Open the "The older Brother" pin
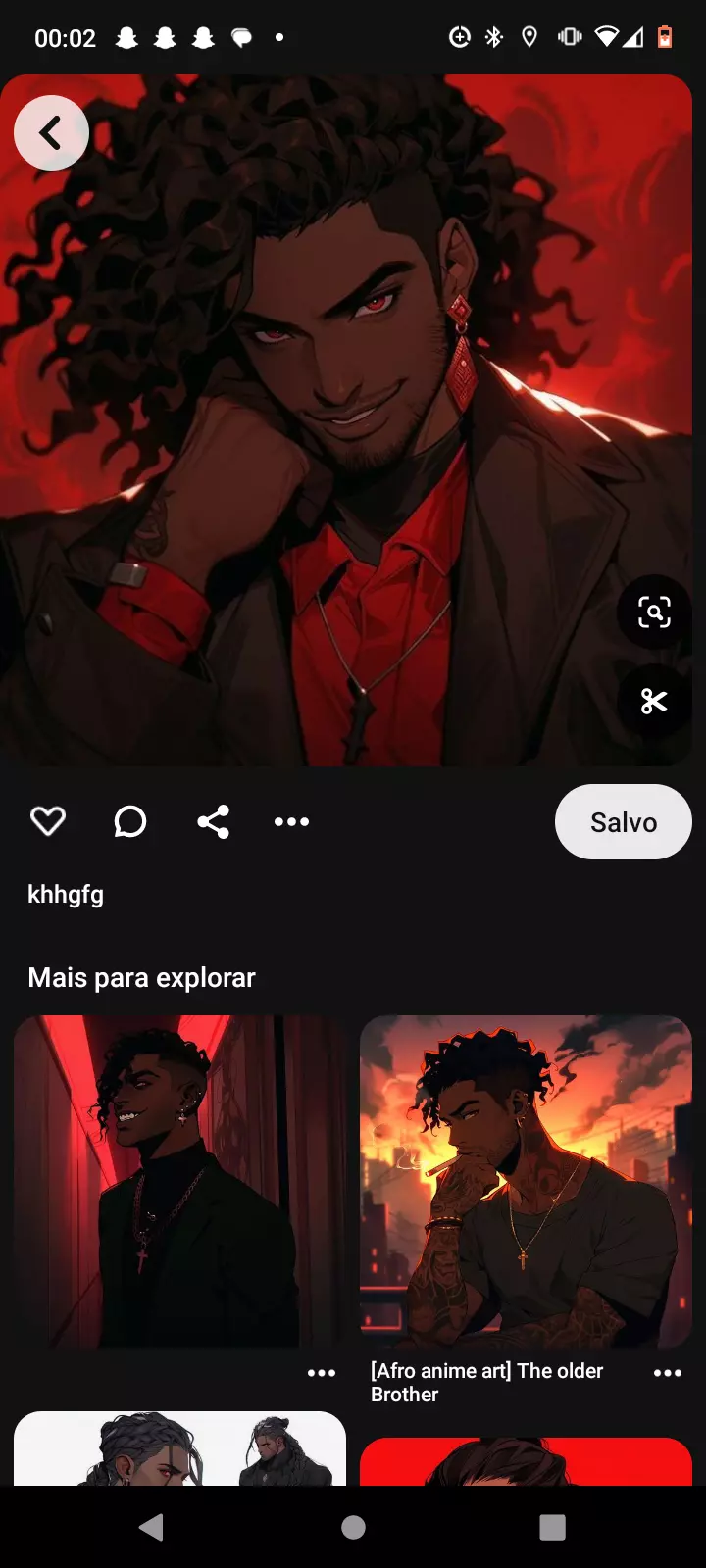 526,1181
